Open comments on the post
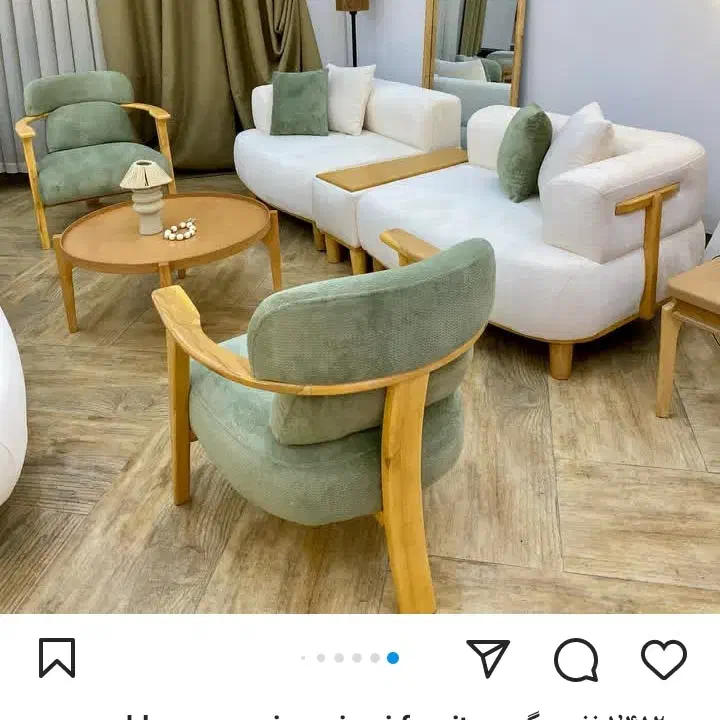Screen dimensions: 720x720 coord(576,660)
